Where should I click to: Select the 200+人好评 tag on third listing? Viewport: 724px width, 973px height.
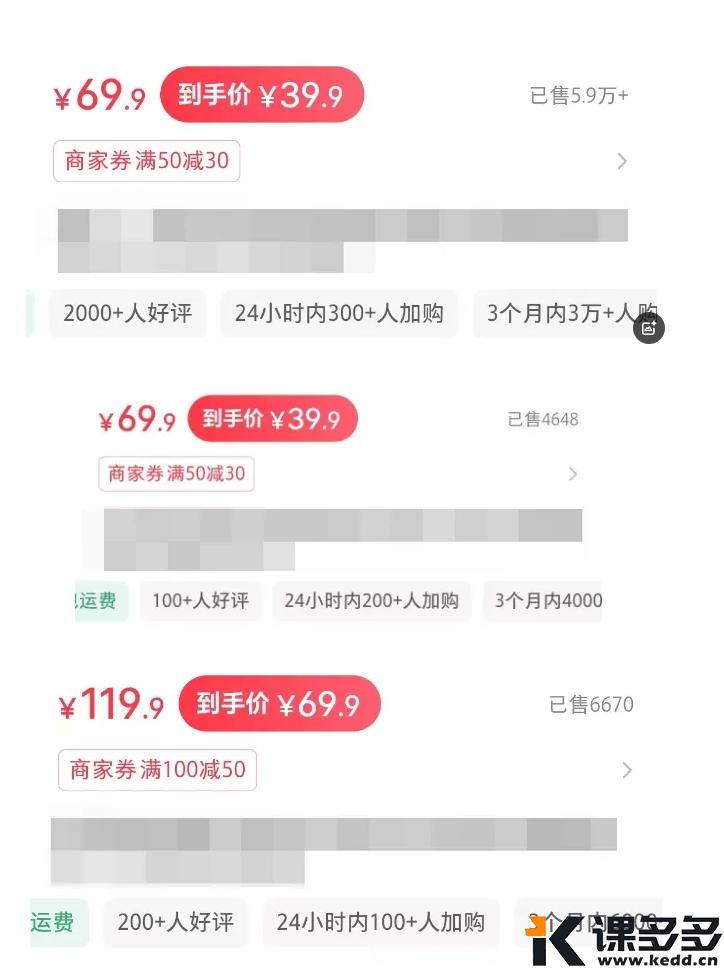[176, 923]
